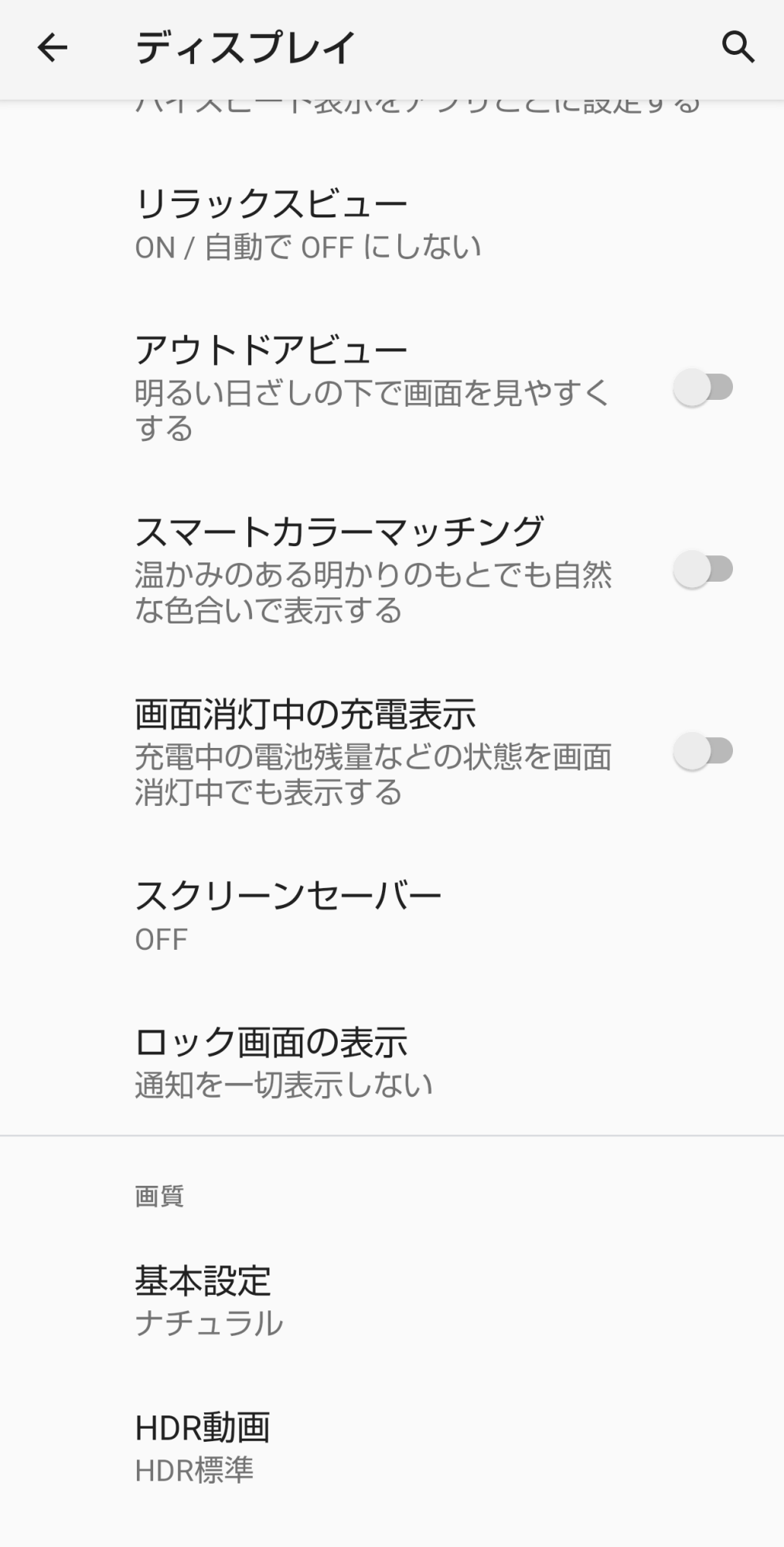
Task: Turn on the アウトドアビュー switch
Action: 703,387
